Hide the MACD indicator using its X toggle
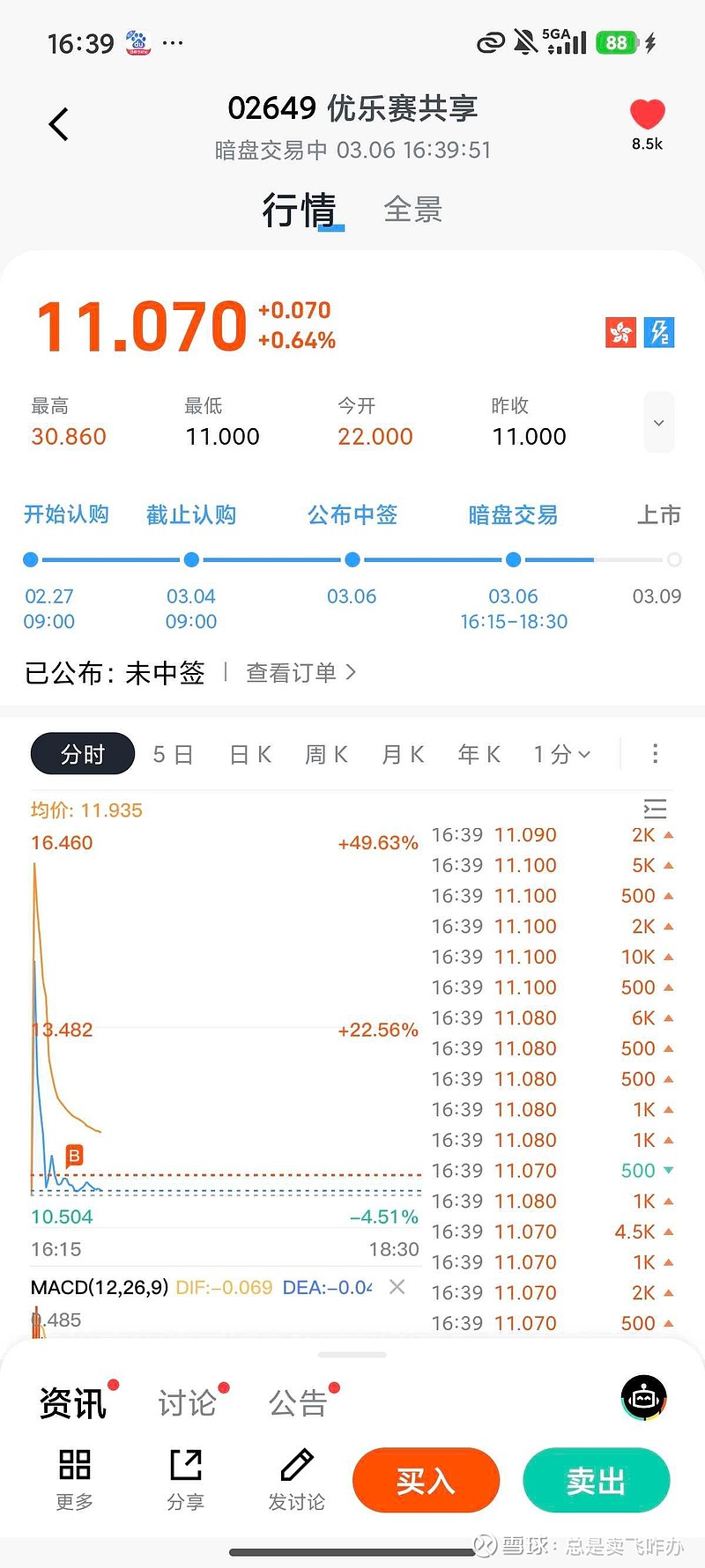705x1568 pixels. pyautogui.click(x=397, y=1287)
